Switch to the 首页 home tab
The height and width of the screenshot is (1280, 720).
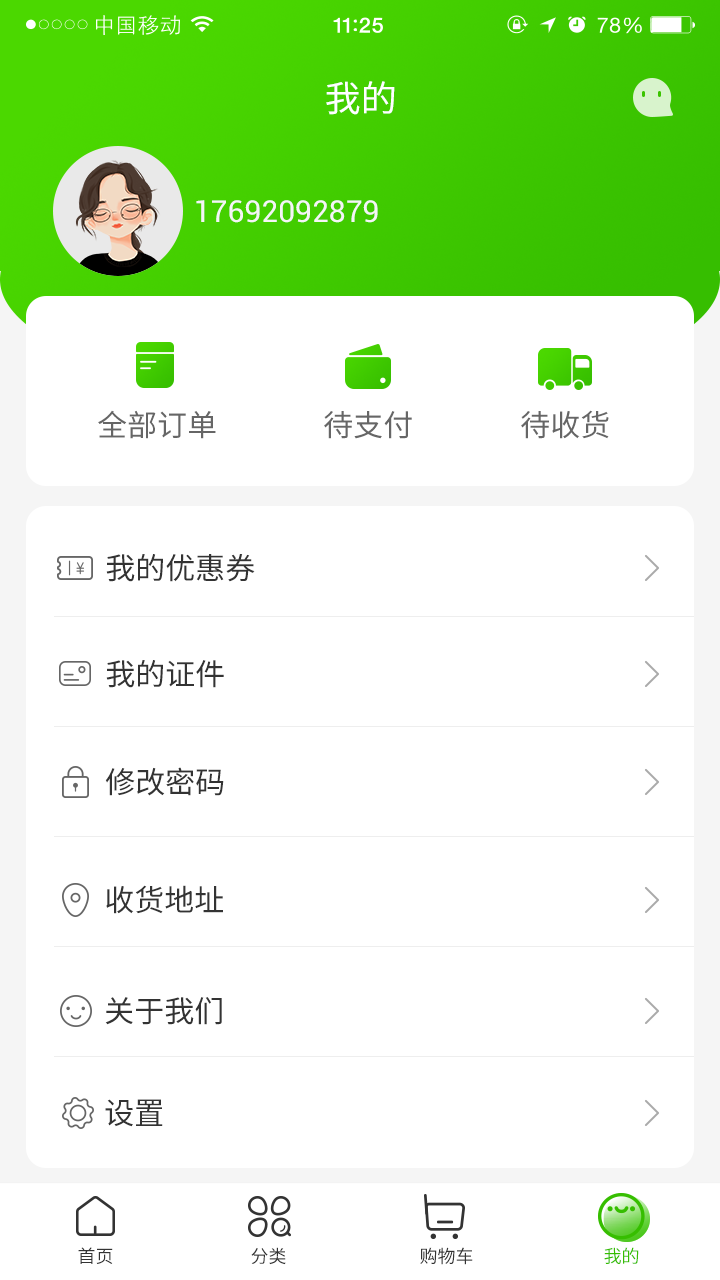(95, 1230)
